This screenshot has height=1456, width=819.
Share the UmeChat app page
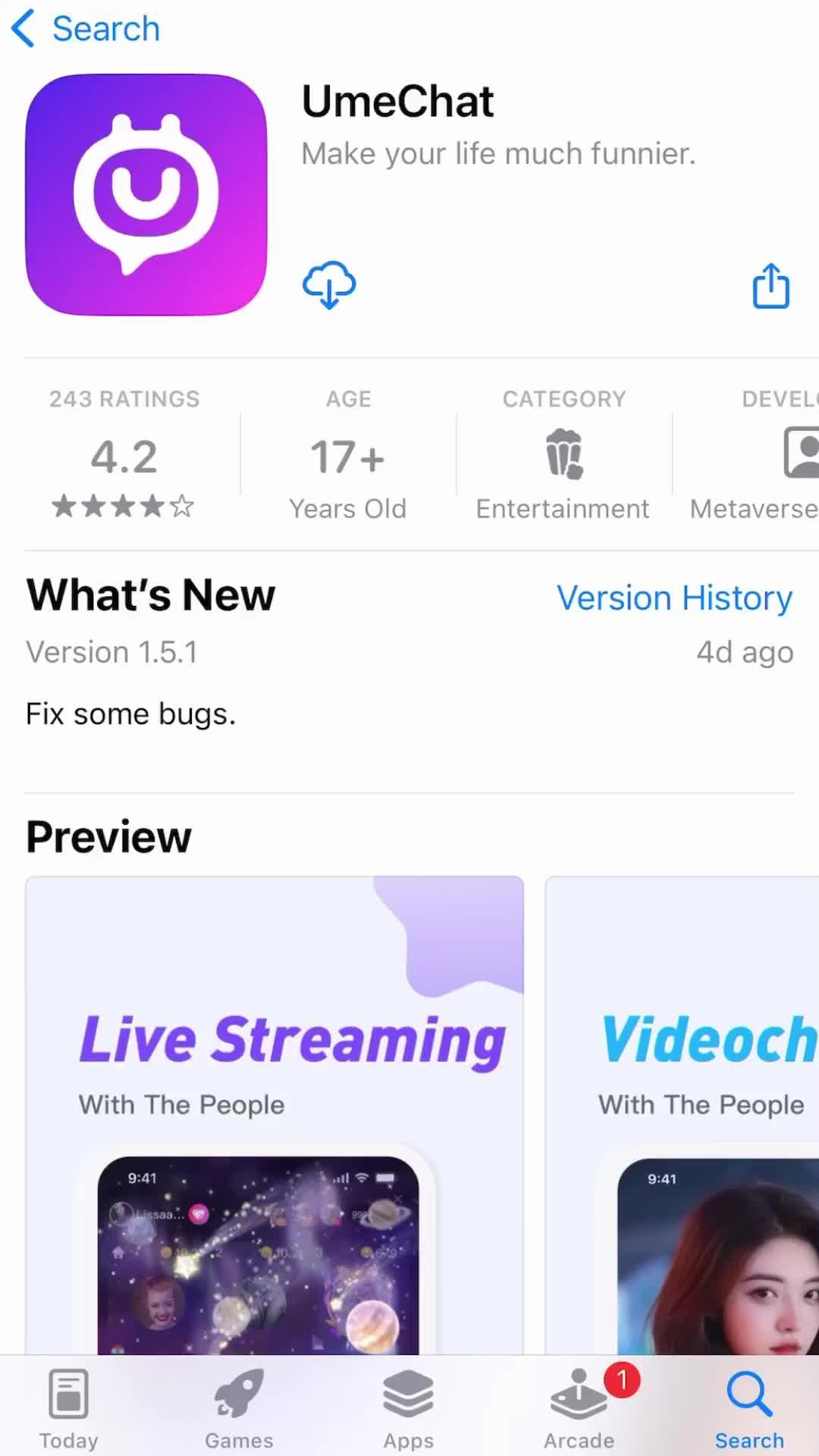[770, 286]
